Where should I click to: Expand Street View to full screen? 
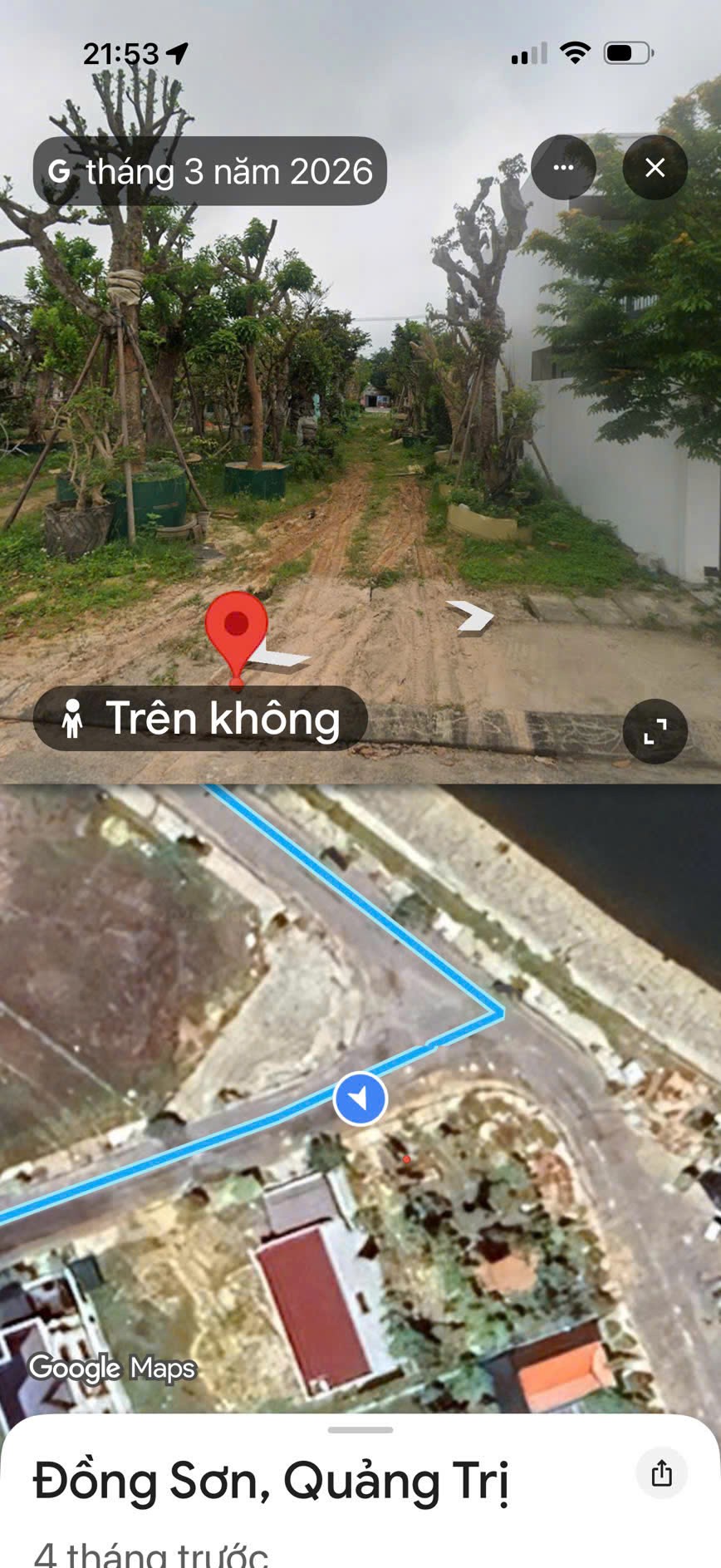655,731
